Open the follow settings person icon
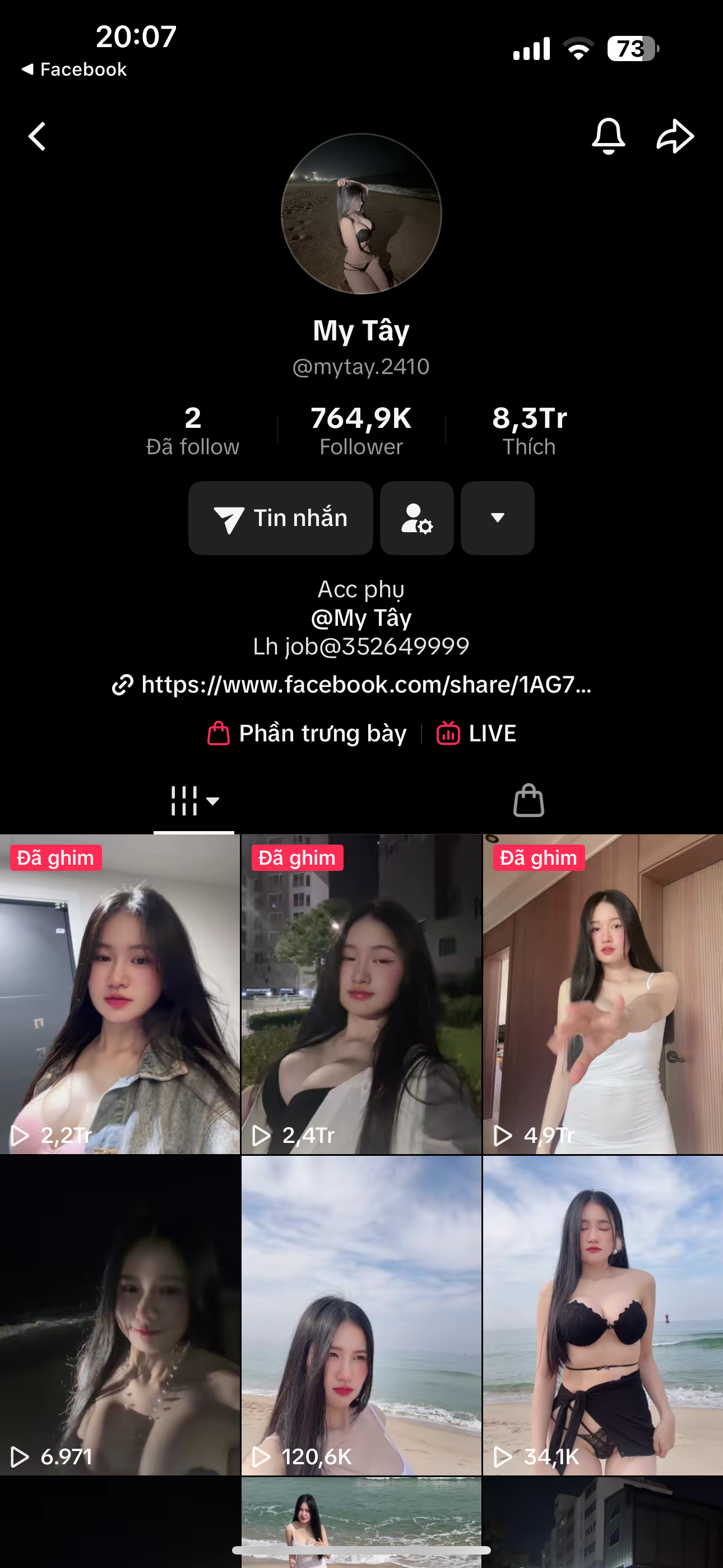 pyautogui.click(x=417, y=518)
